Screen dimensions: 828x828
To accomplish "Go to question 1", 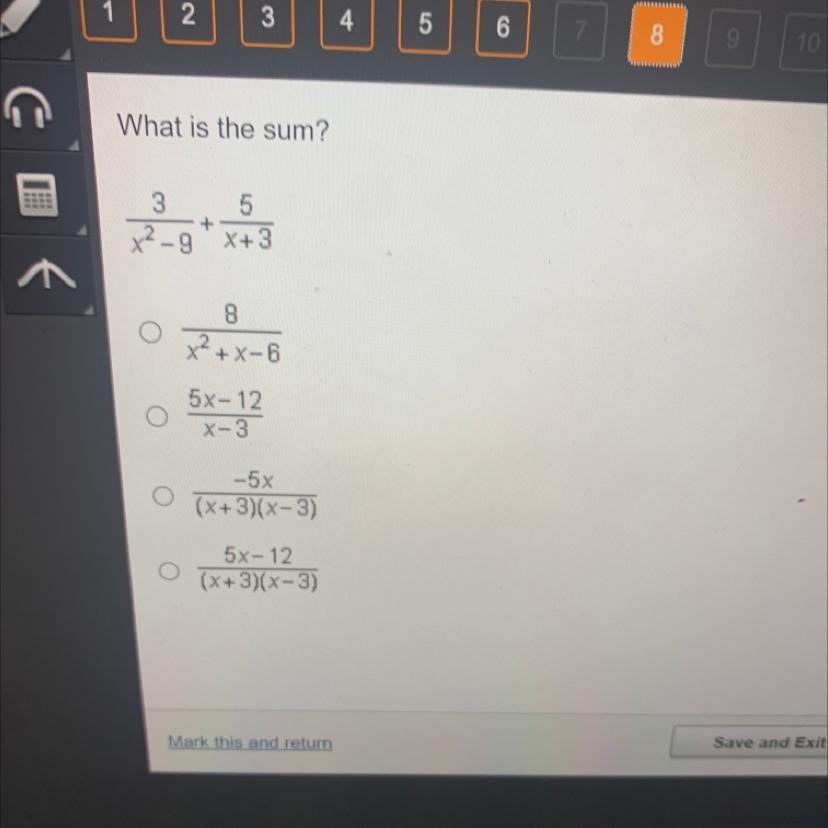I will 108,18.
